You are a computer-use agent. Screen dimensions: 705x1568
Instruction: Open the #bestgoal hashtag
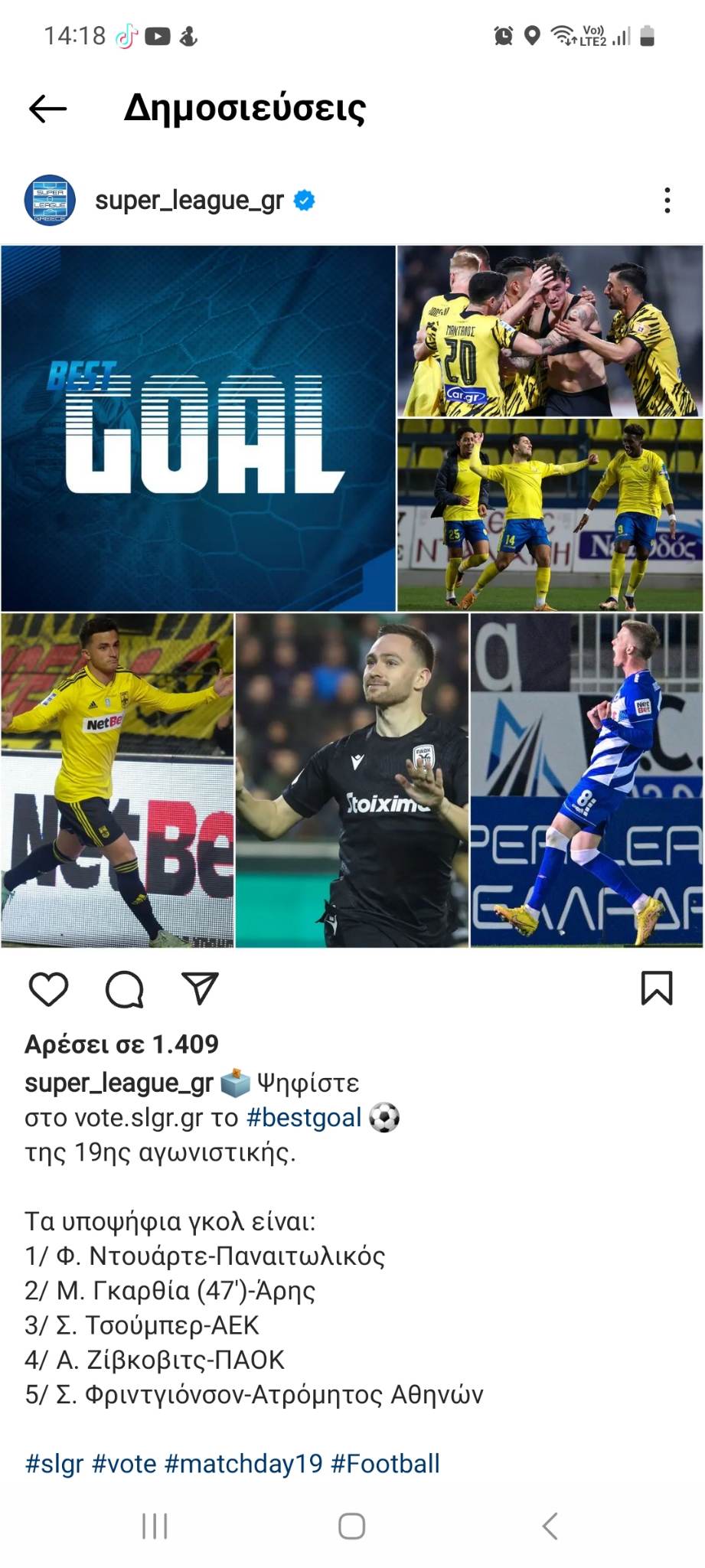click(x=304, y=1118)
